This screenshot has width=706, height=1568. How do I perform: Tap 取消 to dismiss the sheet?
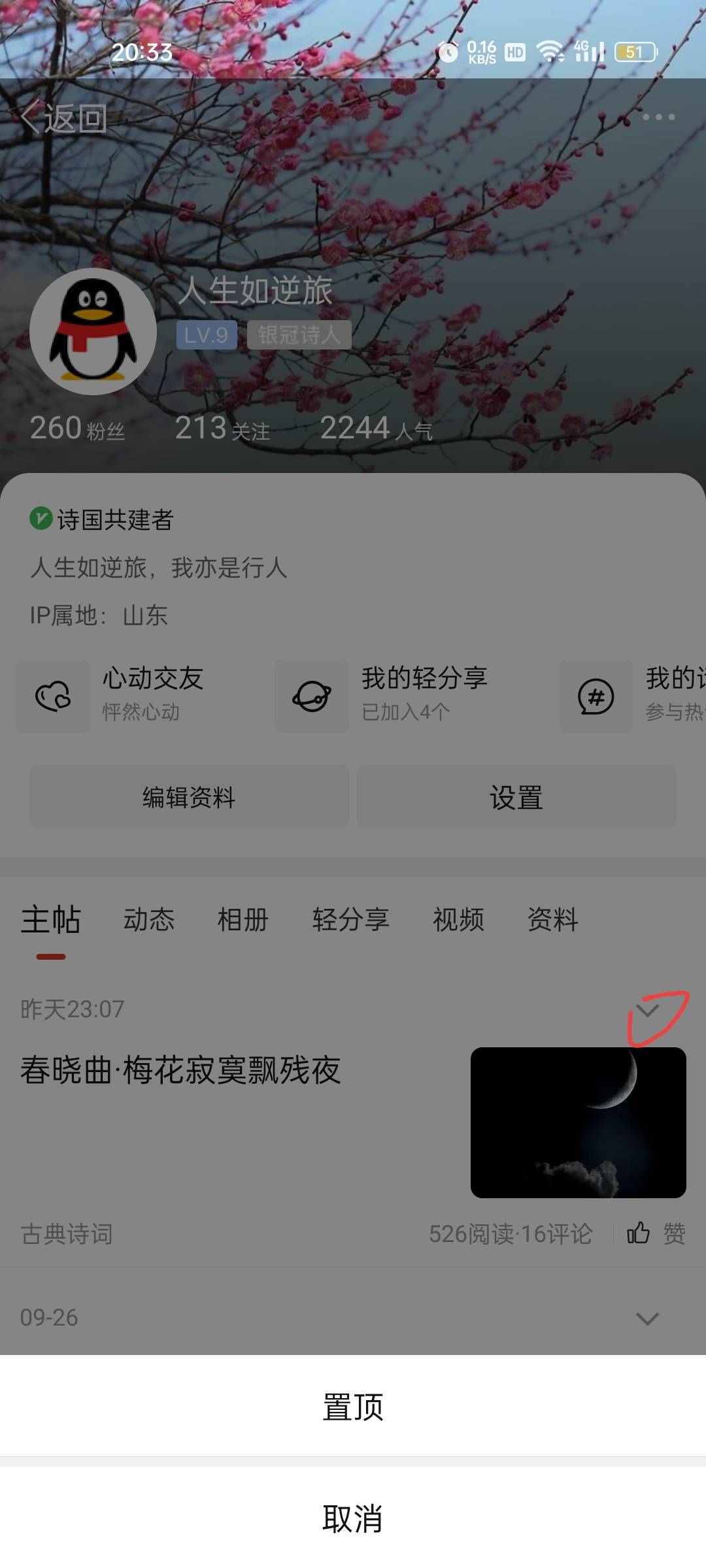[x=353, y=1518]
